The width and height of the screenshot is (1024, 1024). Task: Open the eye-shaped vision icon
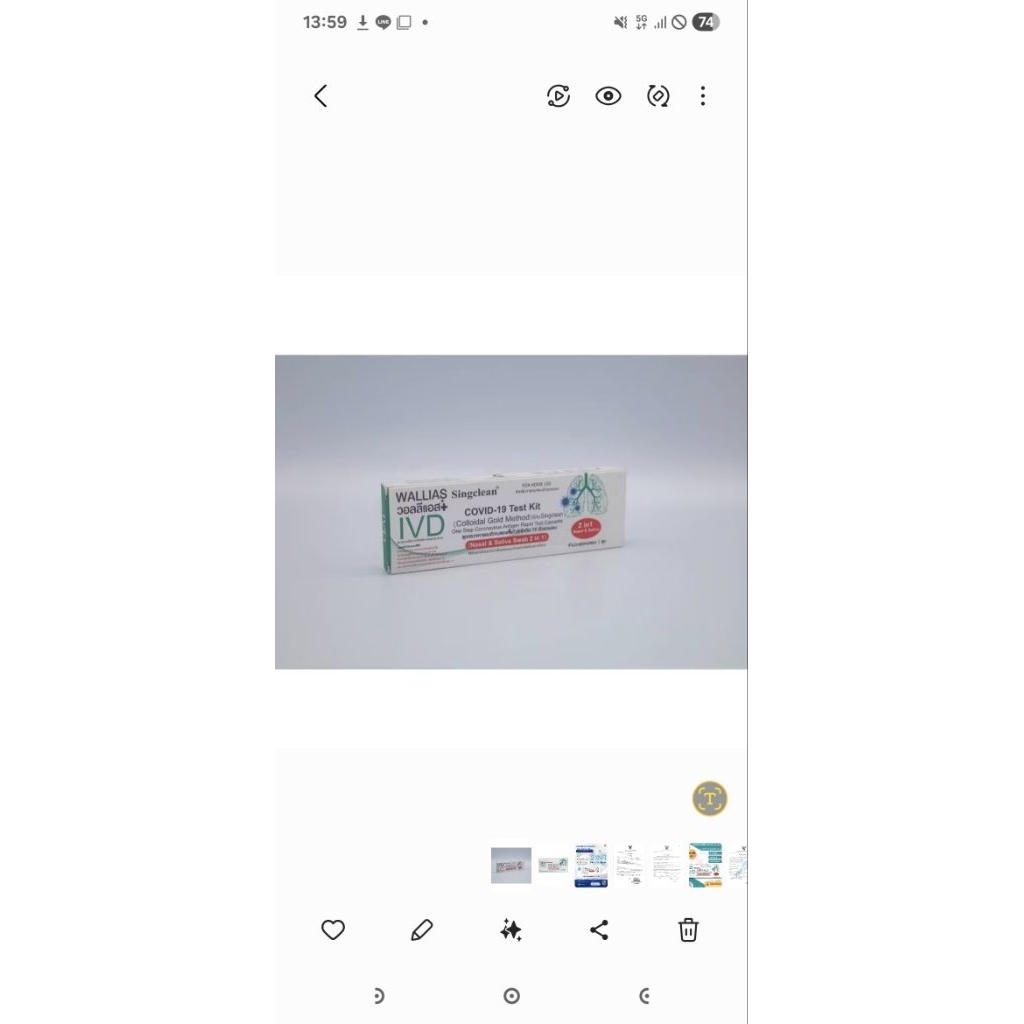click(608, 96)
